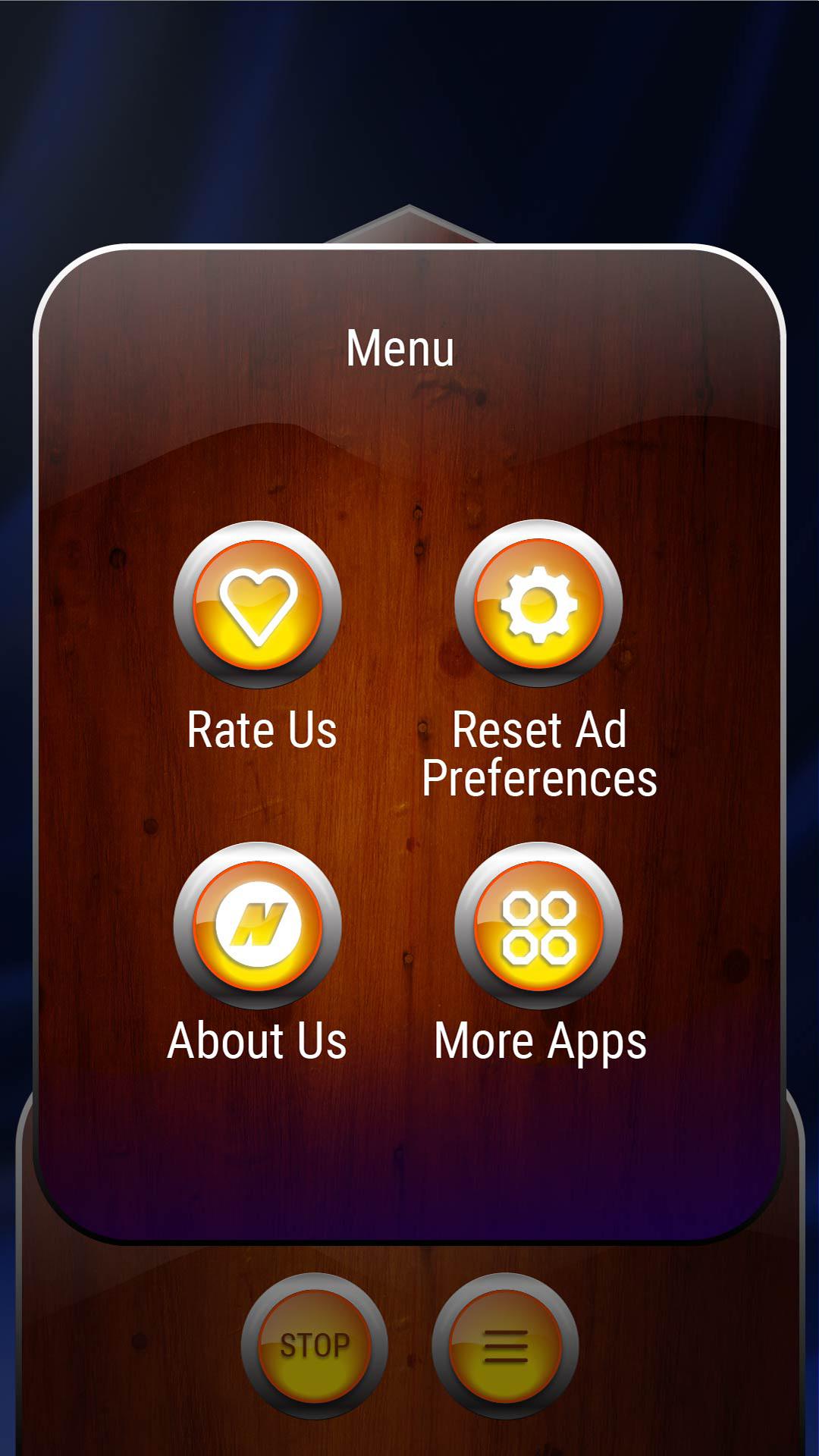Open Reset Ad Preferences gear button
The width and height of the screenshot is (819, 1456).
(538, 604)
